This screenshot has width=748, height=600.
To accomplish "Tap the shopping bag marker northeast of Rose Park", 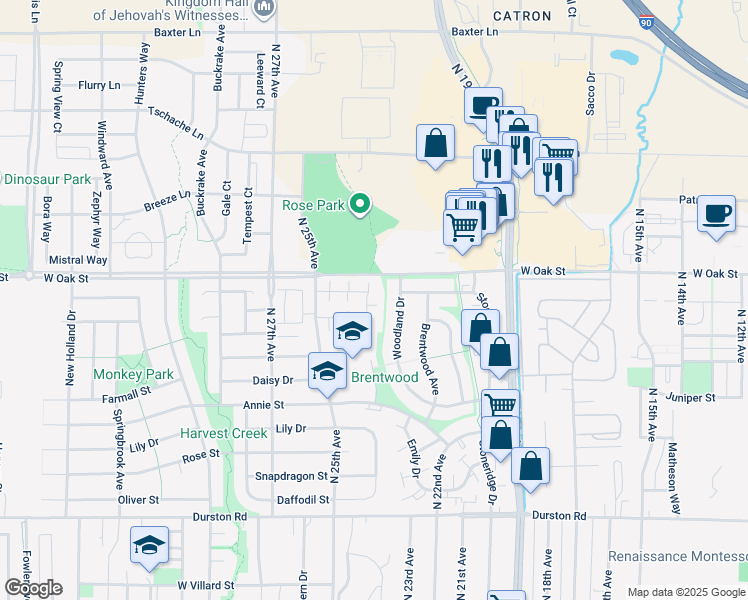I will point(436,143).
